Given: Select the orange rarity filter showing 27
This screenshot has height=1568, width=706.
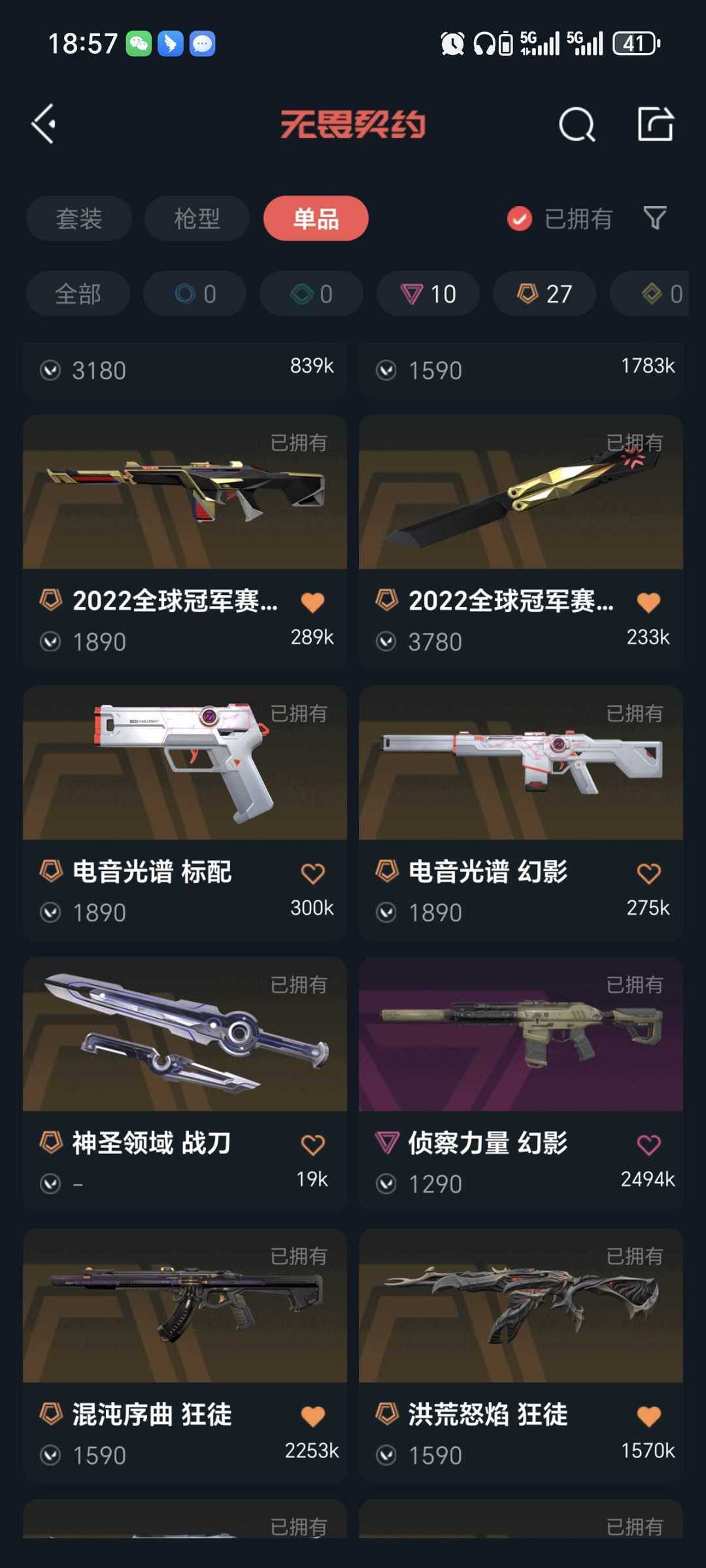Looking at the screenshot, I should click(x=543, y=294).
